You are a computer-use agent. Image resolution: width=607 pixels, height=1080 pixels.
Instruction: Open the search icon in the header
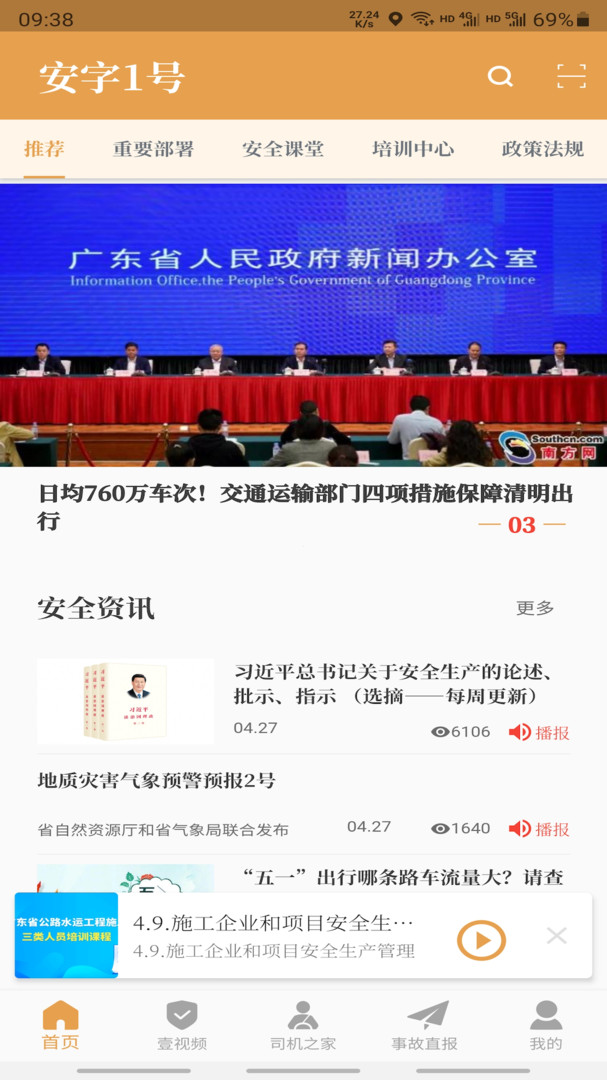coord(500,76)
